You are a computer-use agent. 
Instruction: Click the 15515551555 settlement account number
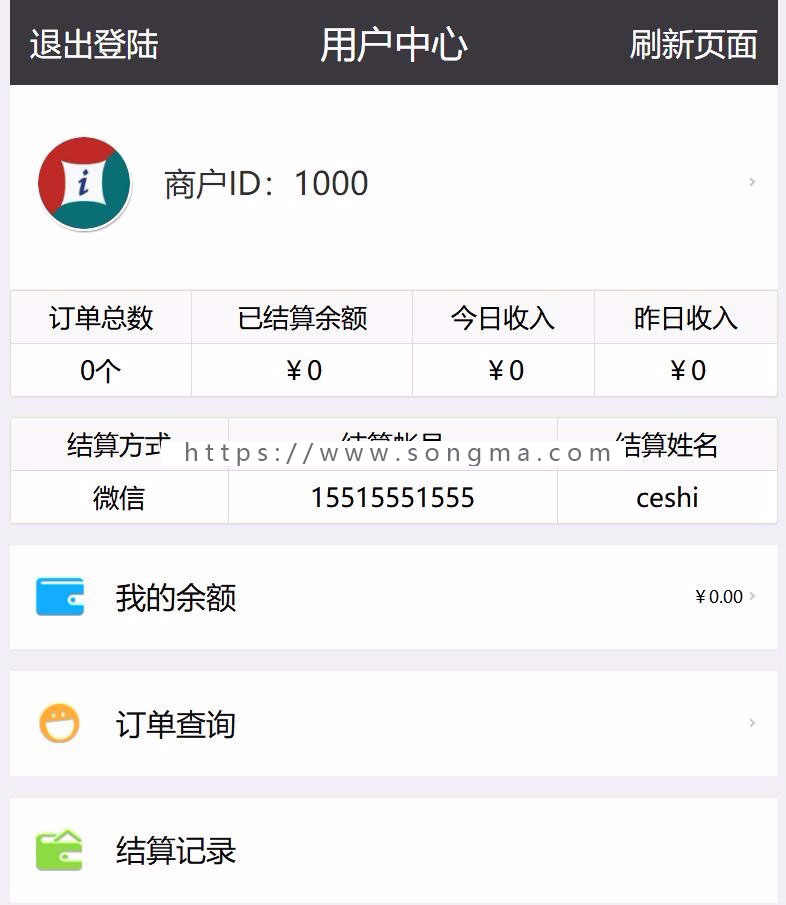393,497
